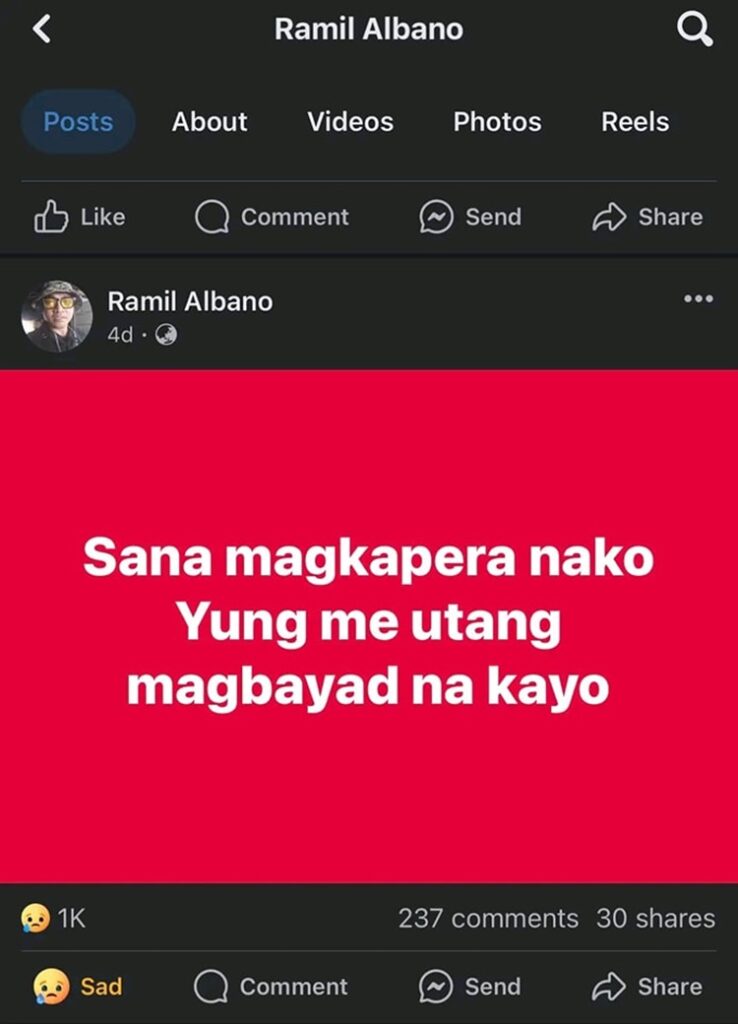The height and width of the screenshot is (1024, 738).
Task: Go back from Ramil Albano's profile
Action: (41, 30)
